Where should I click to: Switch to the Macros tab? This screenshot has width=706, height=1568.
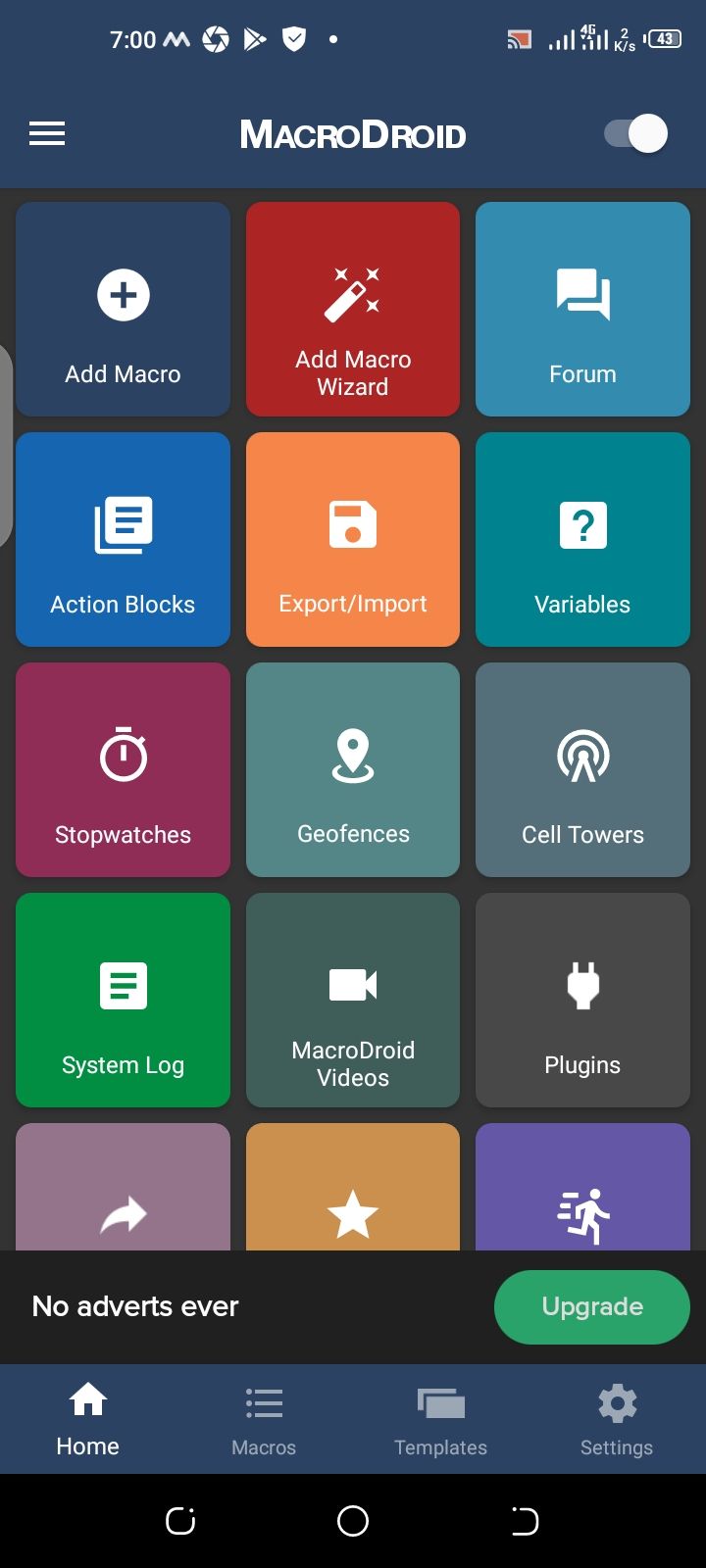264,1420
